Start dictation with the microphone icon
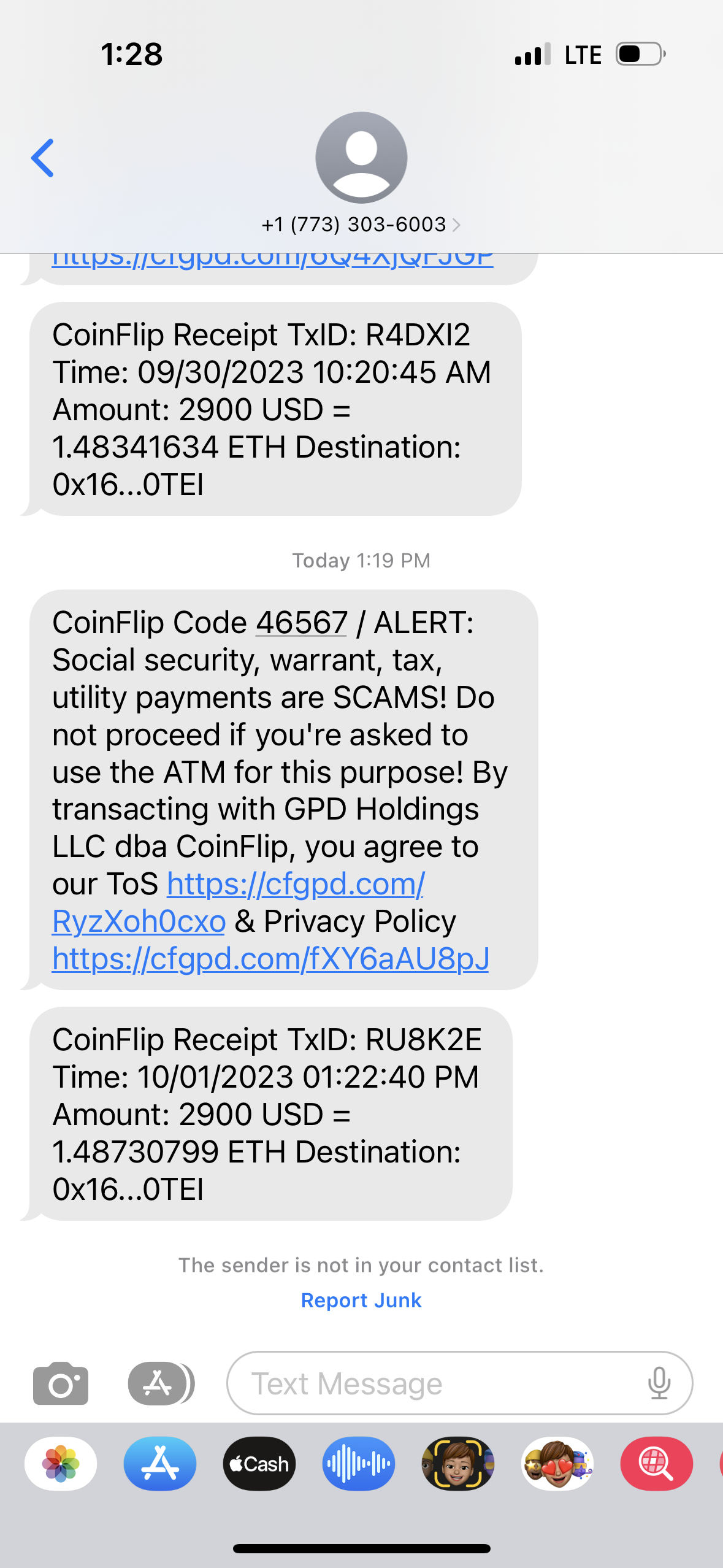This screenshot has height=1568, width=723. (x=659, y=1383)
